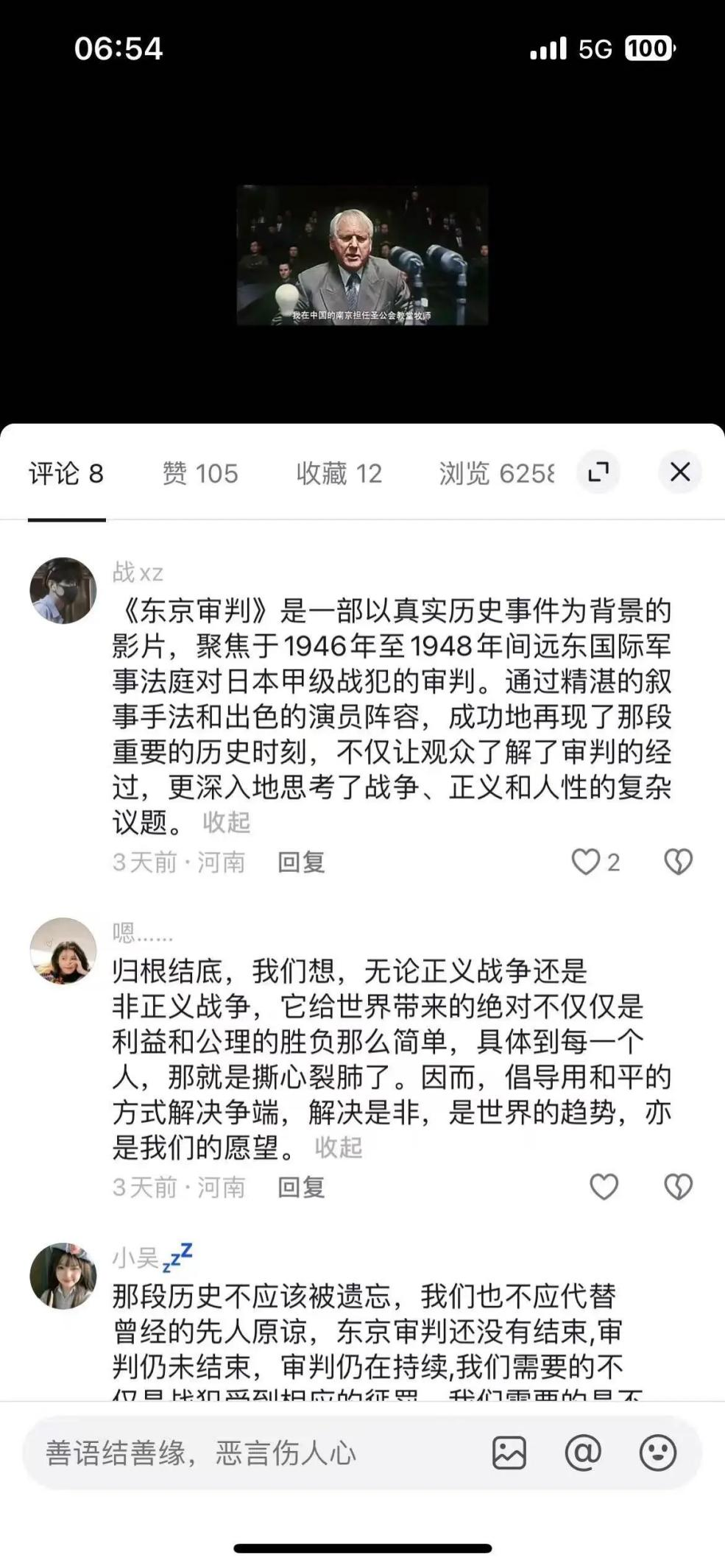Close the comments panel
Viewport: 725px width, 1568px height.
point(679,472)
